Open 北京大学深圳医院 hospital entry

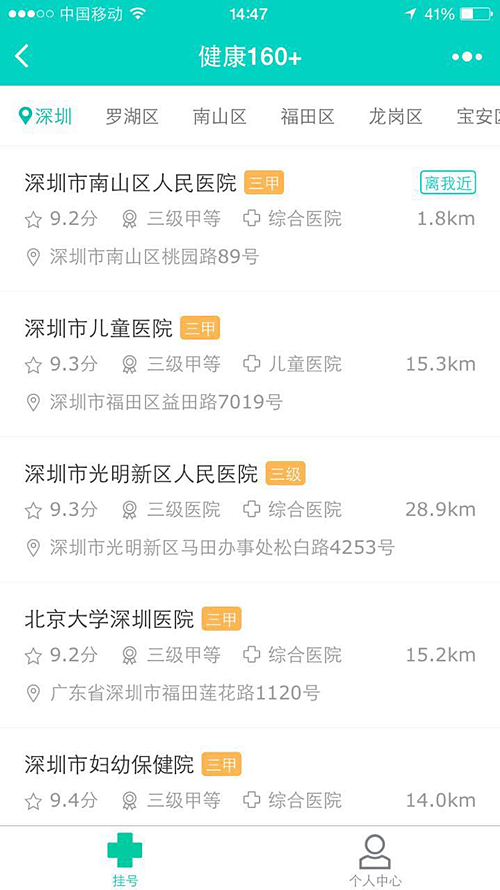point(250,655)
